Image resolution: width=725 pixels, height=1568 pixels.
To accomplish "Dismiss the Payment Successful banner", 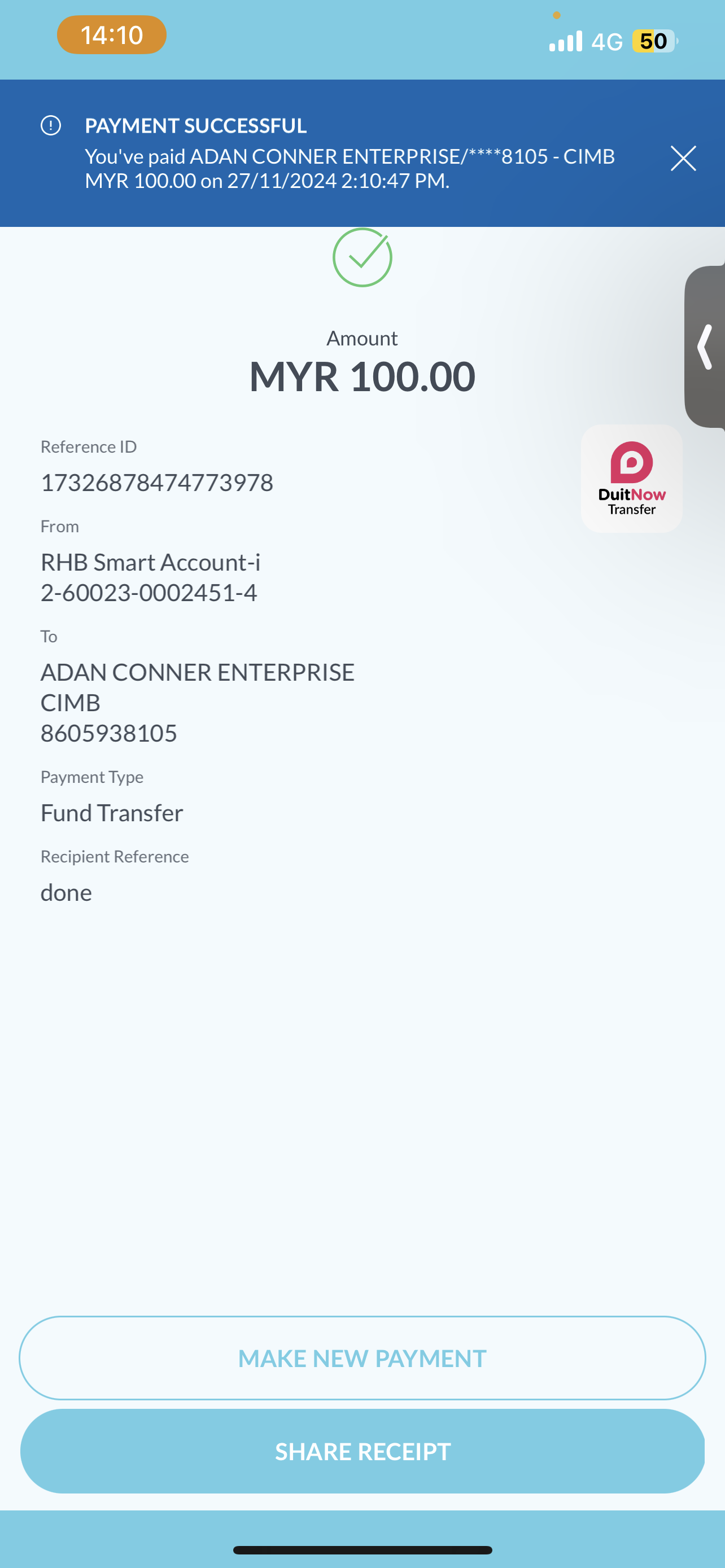I will 683,158.
